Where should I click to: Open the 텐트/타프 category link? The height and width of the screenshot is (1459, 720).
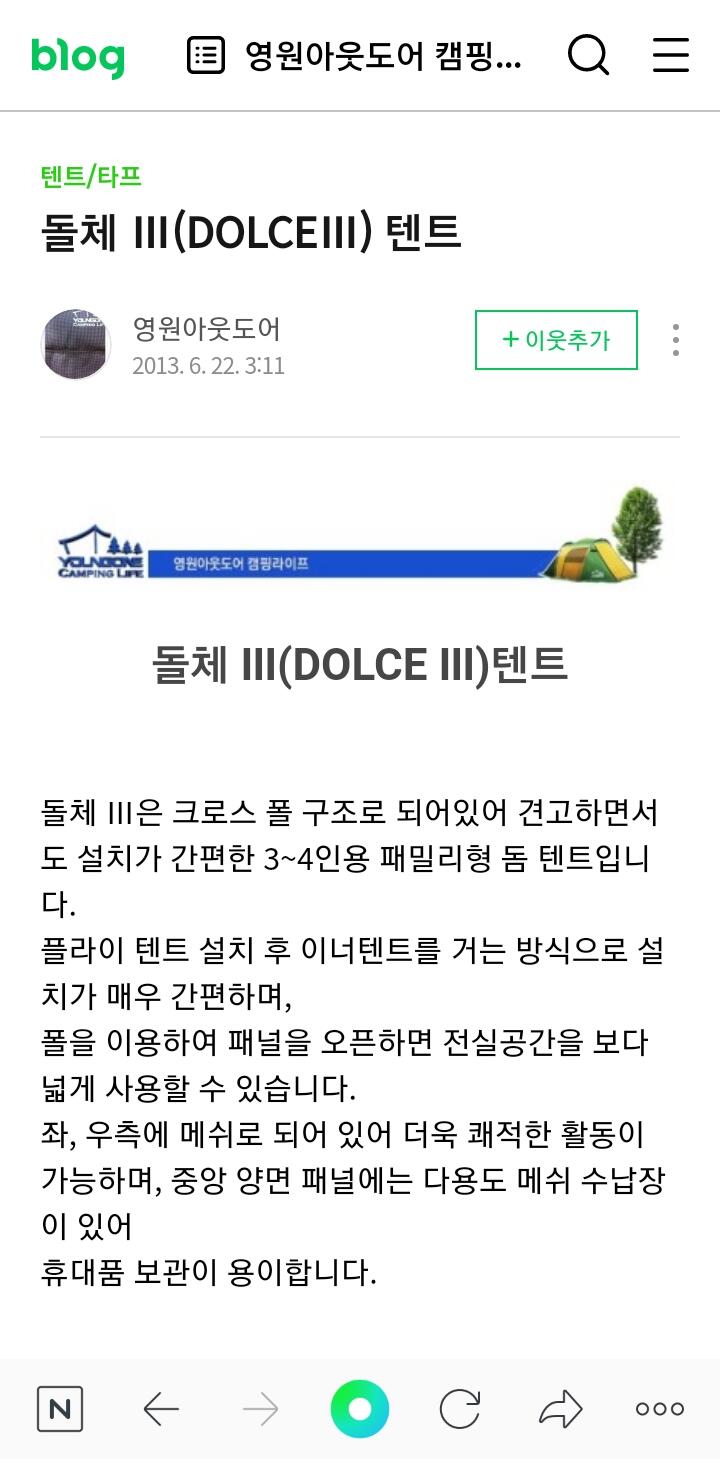coord(91,176)
